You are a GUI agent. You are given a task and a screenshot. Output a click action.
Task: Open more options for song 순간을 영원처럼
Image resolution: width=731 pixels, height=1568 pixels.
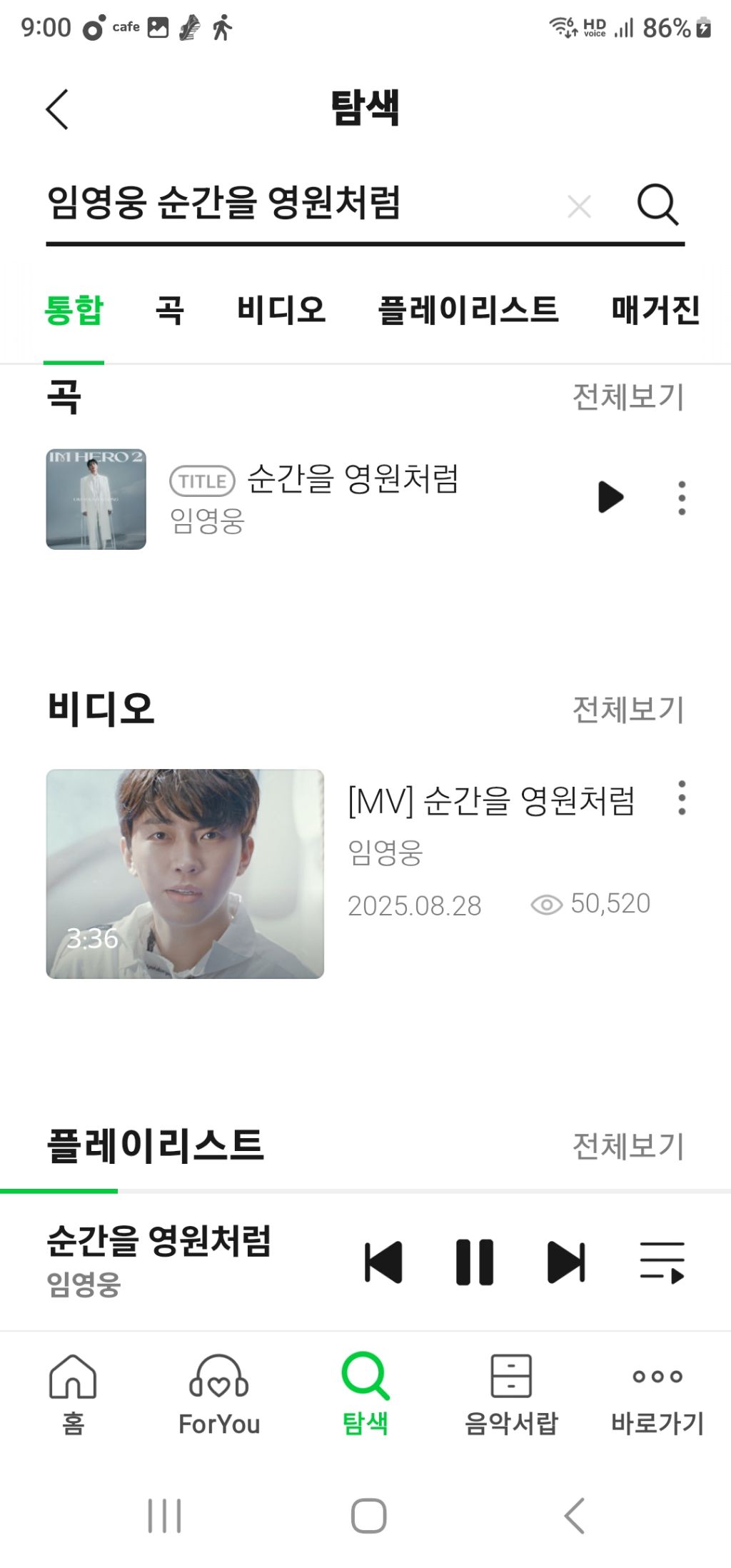click(682, 498)
